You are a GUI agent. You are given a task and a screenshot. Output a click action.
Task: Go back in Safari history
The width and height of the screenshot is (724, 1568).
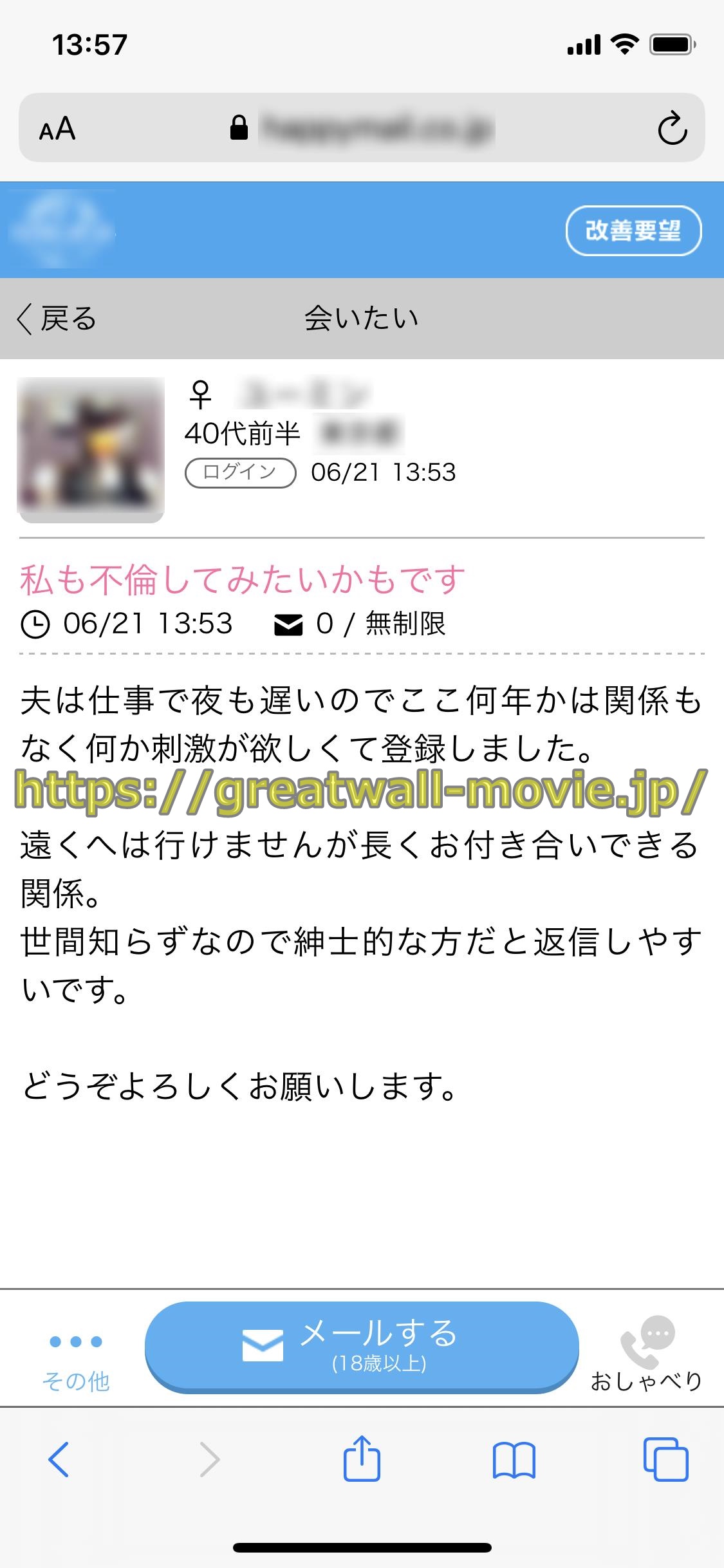59,1459
